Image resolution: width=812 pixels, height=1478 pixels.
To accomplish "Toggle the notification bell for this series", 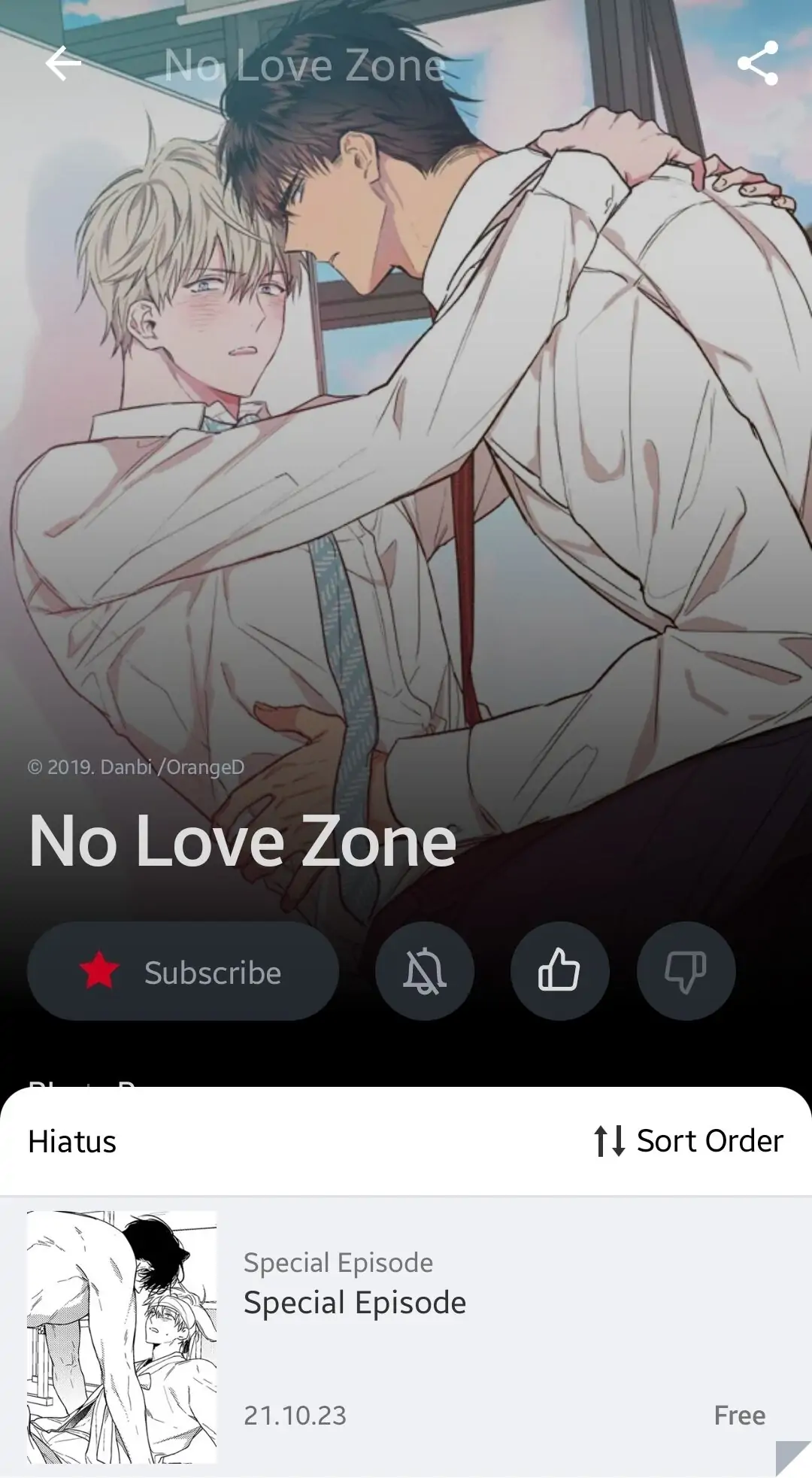I will pyautogui.click(x=425, y=971).
